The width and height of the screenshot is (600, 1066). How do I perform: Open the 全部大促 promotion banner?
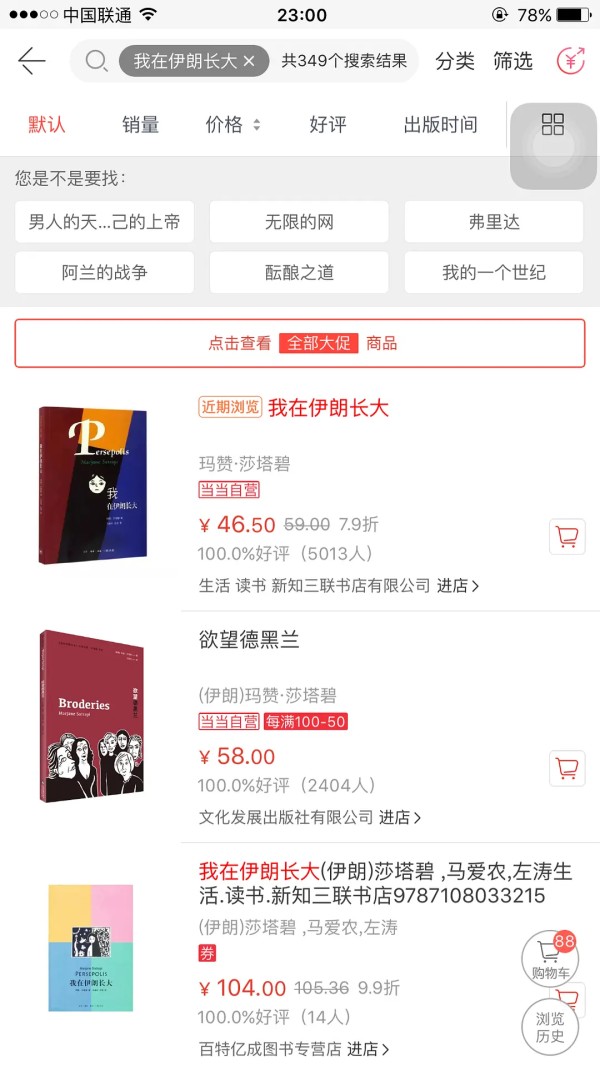click(300, 343)
